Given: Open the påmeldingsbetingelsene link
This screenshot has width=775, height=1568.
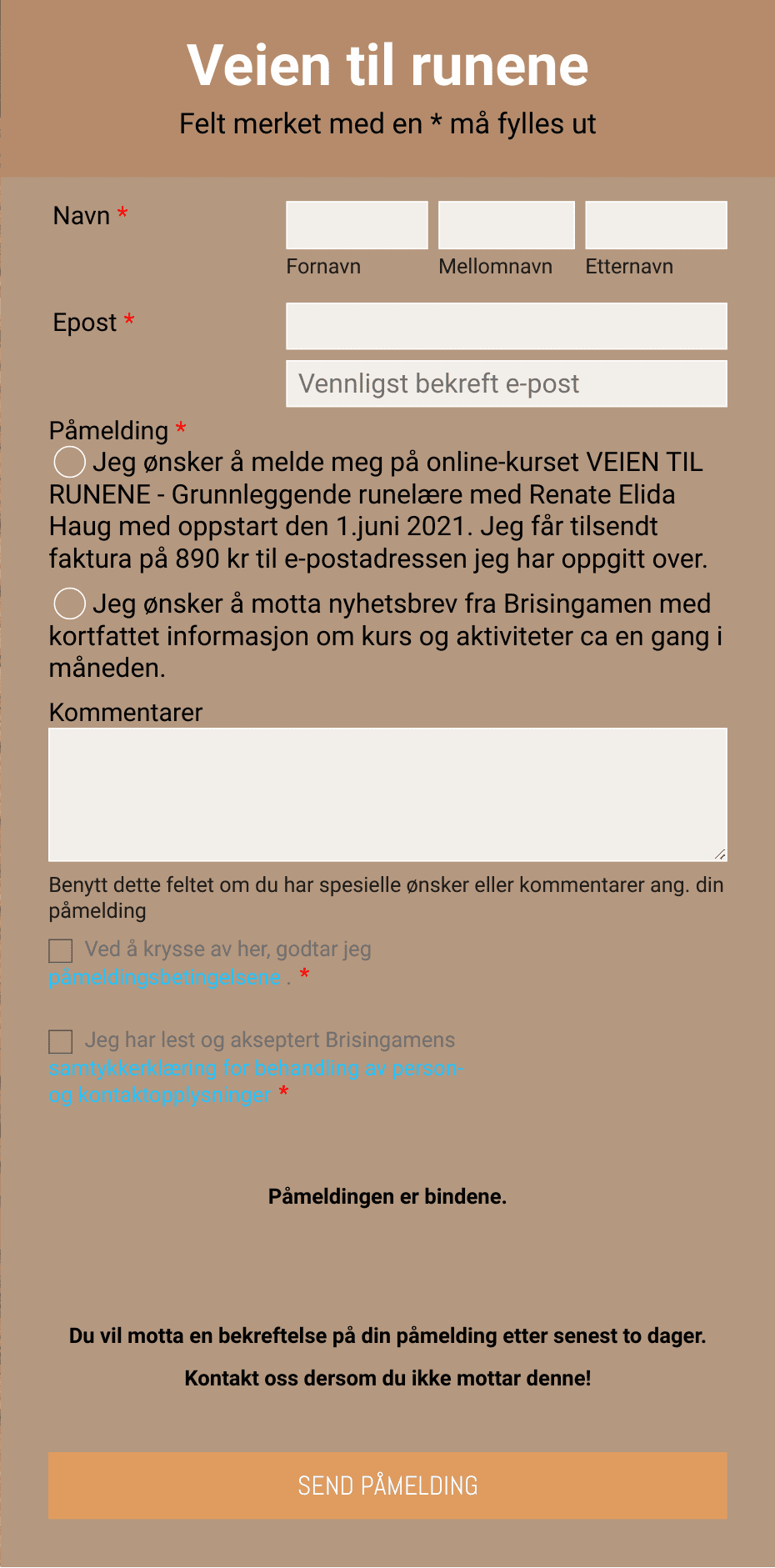Looking at the screenshot, I should 164,978.
